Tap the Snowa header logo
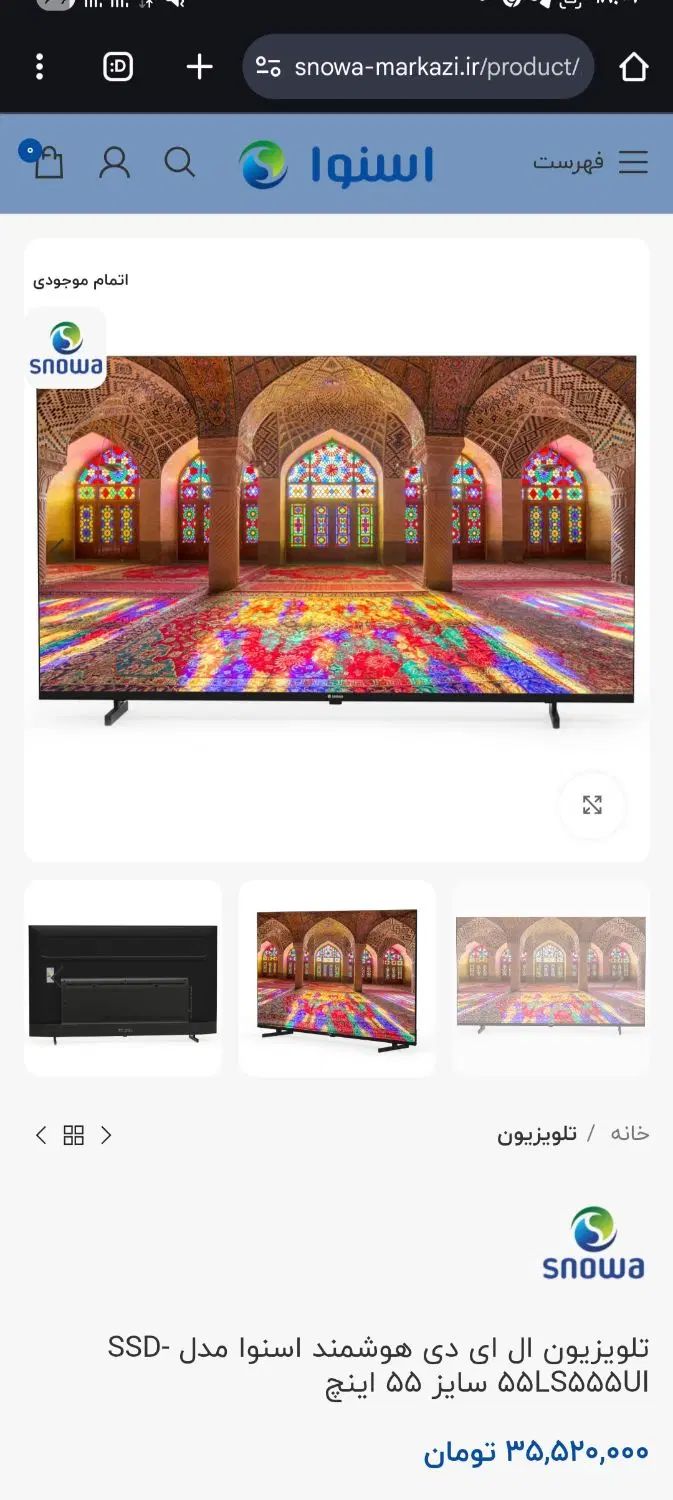The height and width of the screenshot is (1500, 673). click(x=336, y=164)
